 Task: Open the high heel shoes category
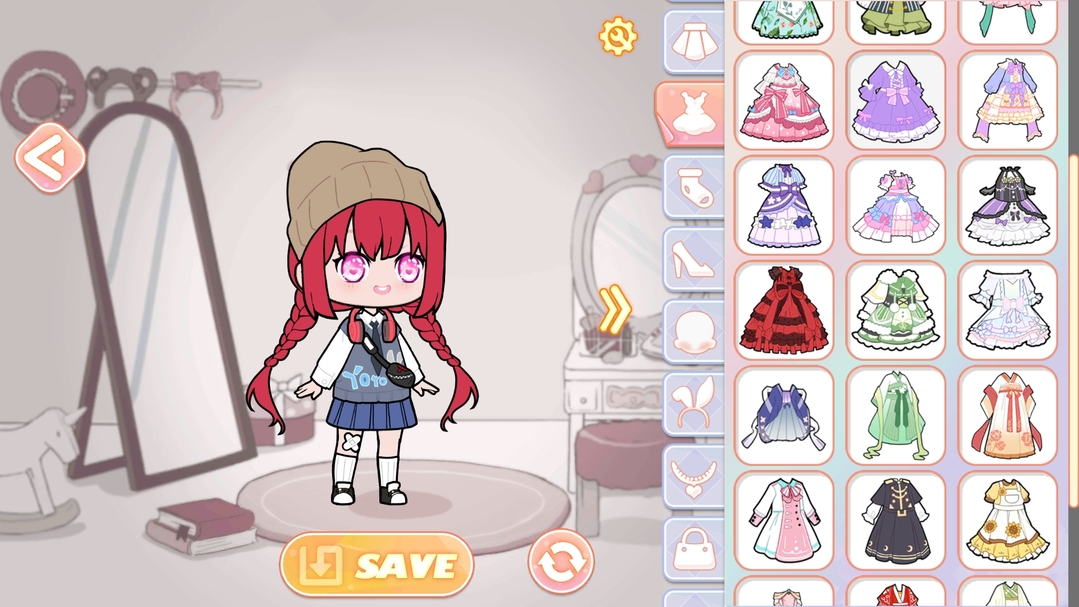[x=692, y=259]
